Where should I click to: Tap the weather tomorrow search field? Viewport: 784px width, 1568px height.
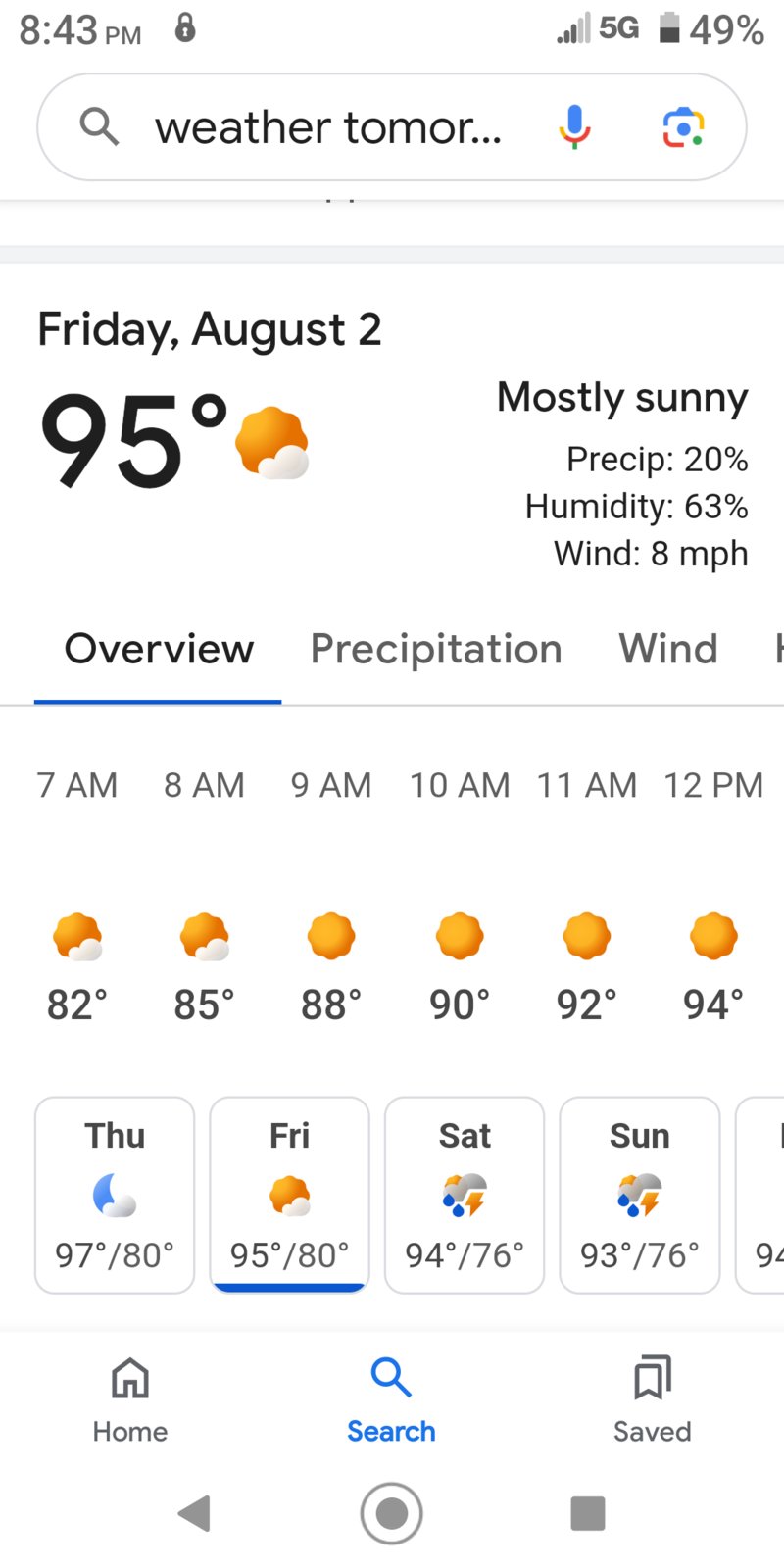pos(328,127)
